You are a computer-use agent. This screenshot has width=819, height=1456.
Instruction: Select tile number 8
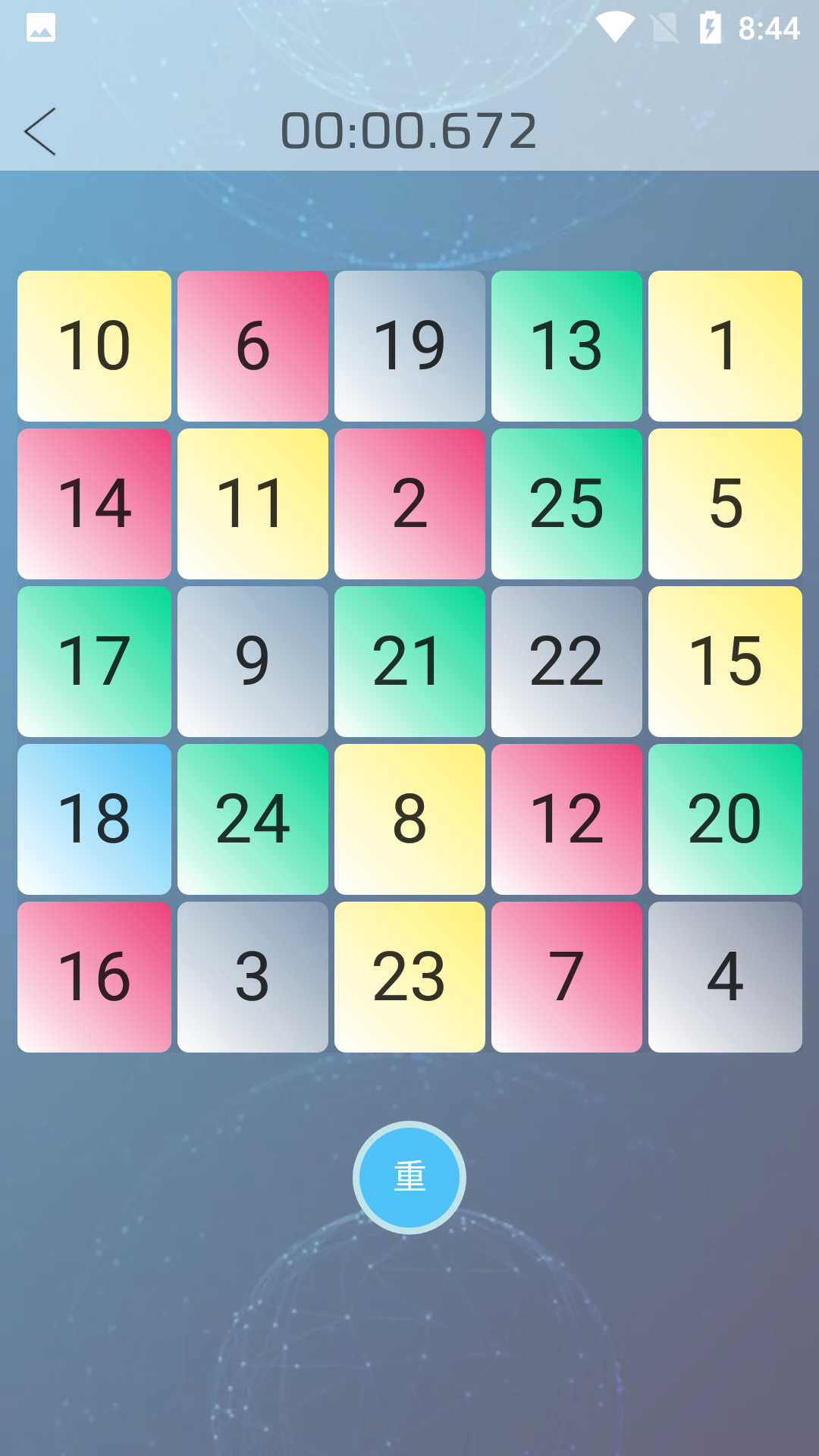(409, 819)
